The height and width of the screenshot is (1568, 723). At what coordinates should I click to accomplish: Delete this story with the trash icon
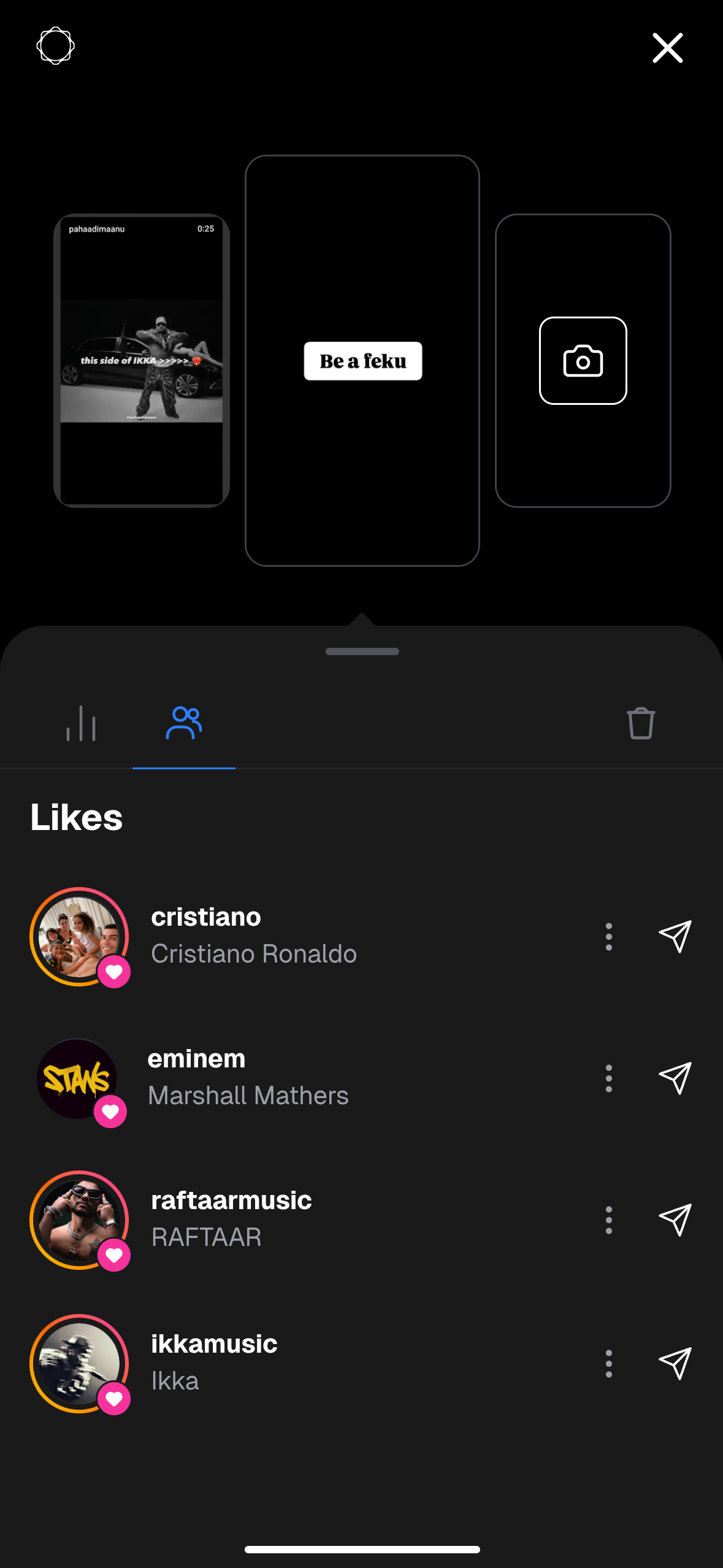coord(641,724)
